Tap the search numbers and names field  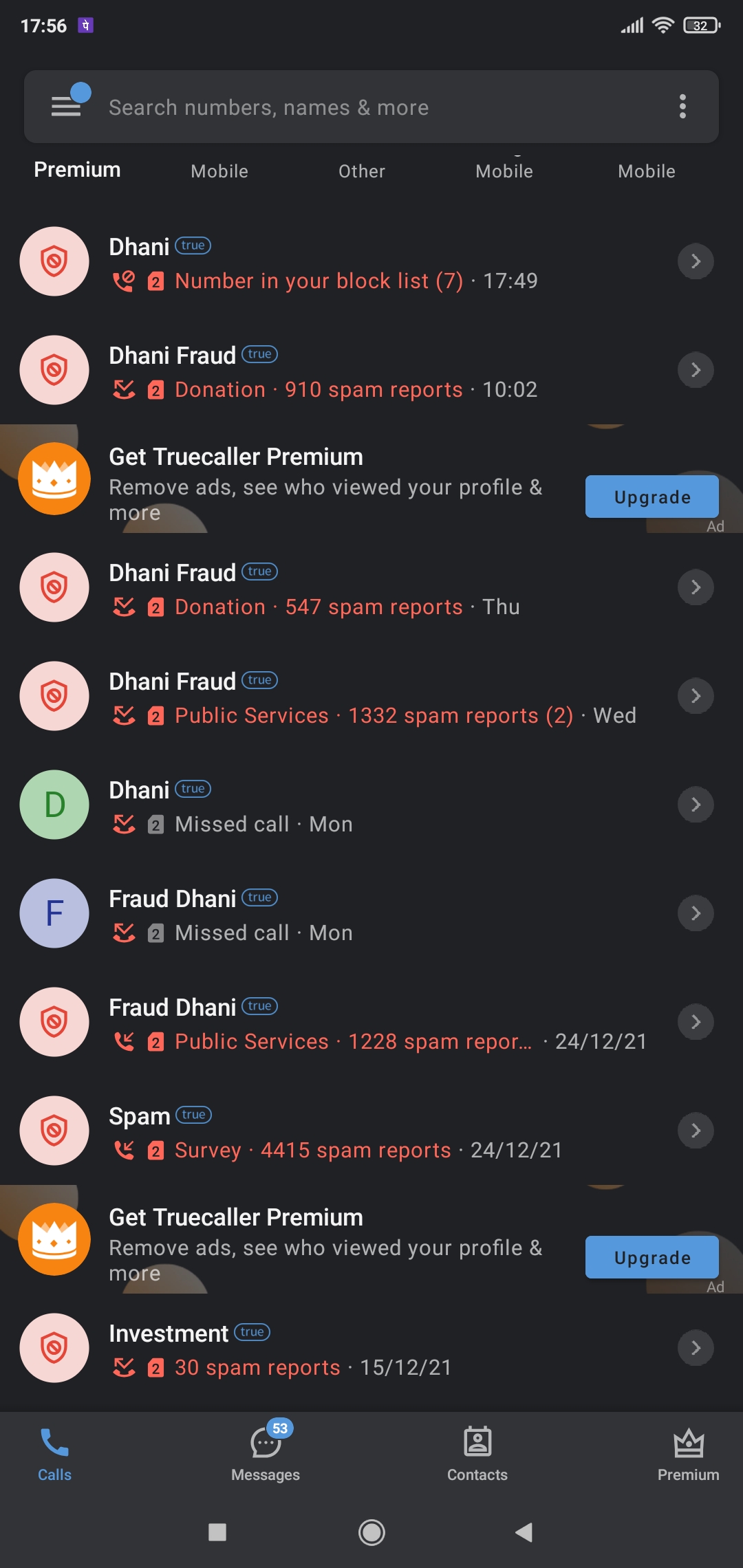pyautogui.click(x=371, y=107)
